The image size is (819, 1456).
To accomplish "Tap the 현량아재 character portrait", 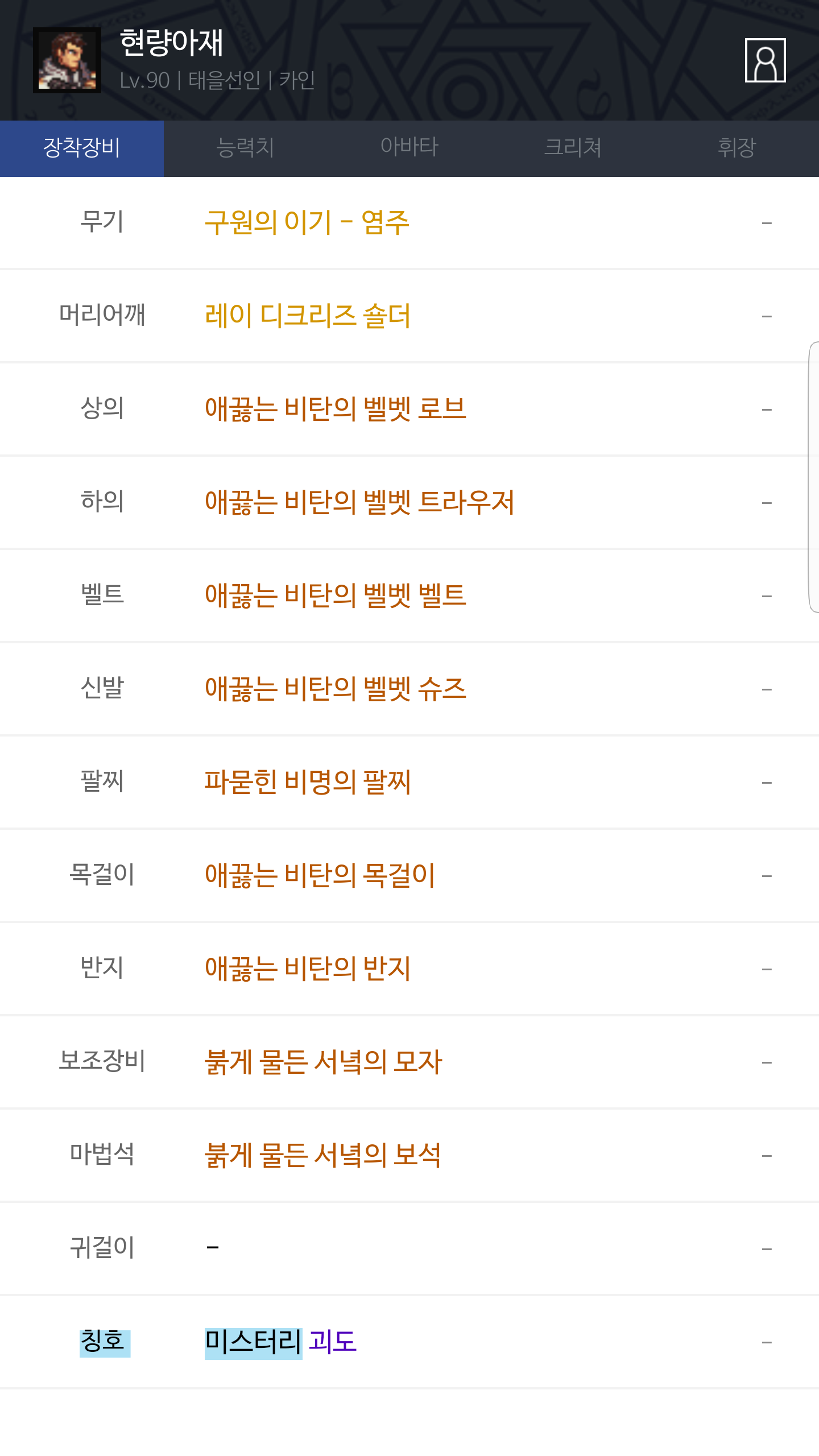I will point(67,60).
